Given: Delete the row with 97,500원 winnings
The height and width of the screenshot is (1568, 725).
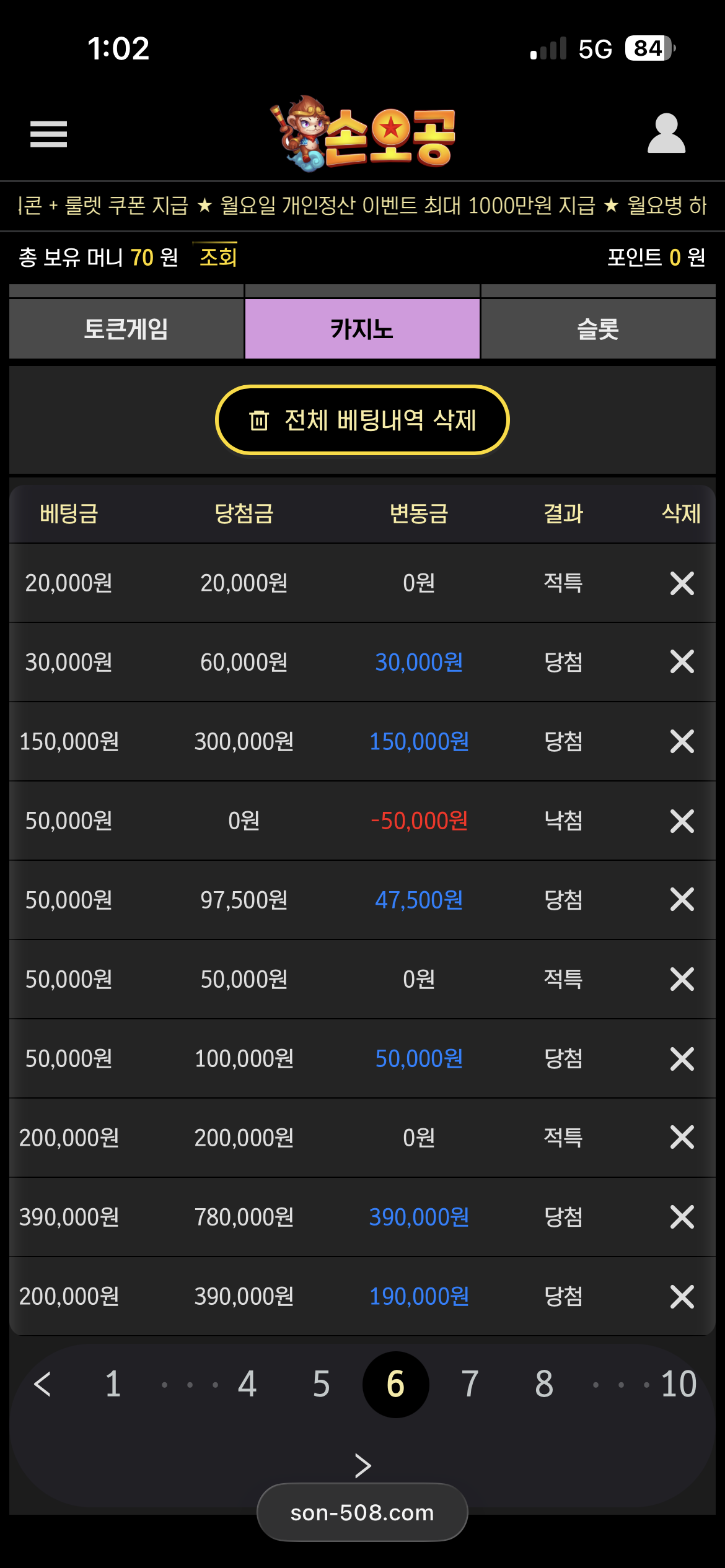Looking at the screenshot, I should 682,900.
